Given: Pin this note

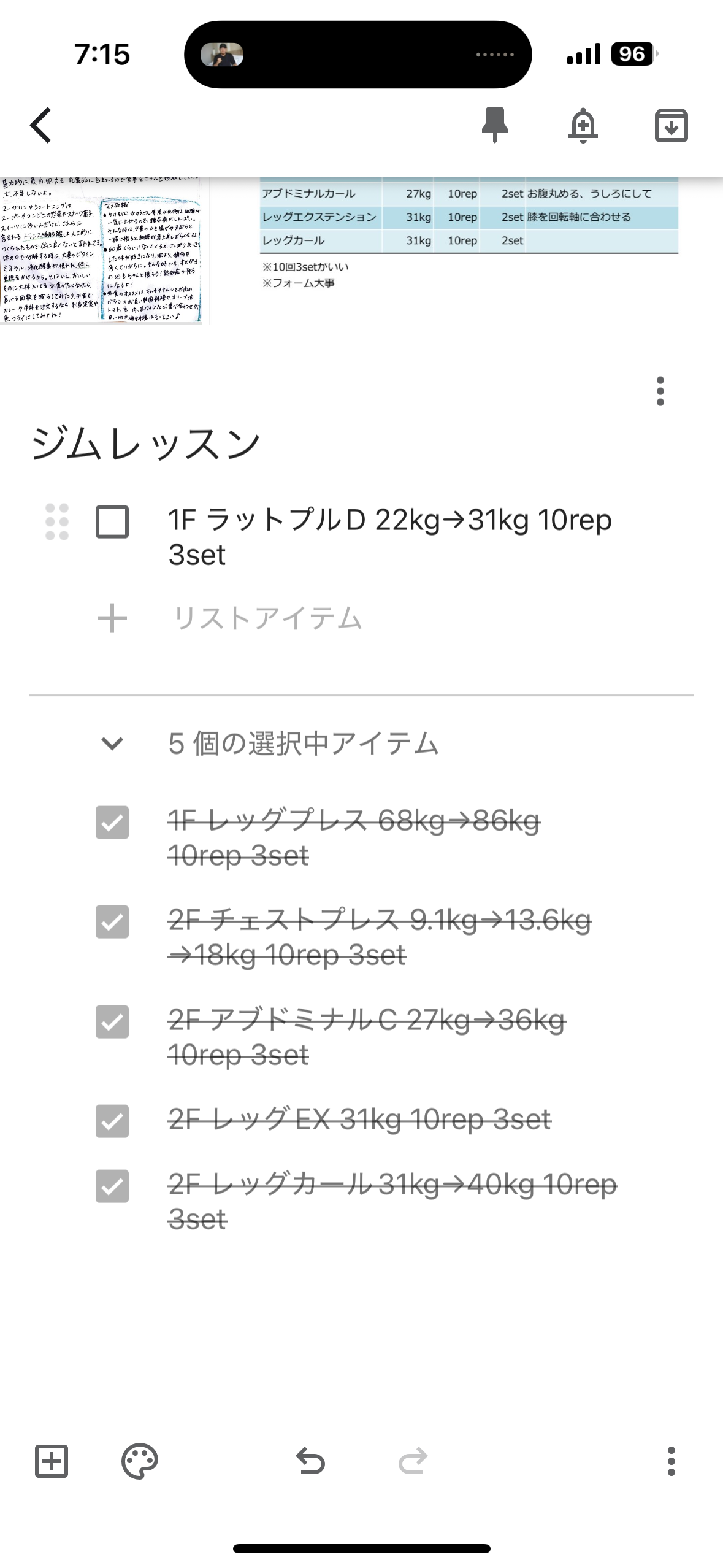Looking at the screenshot, I should point(494,125).
